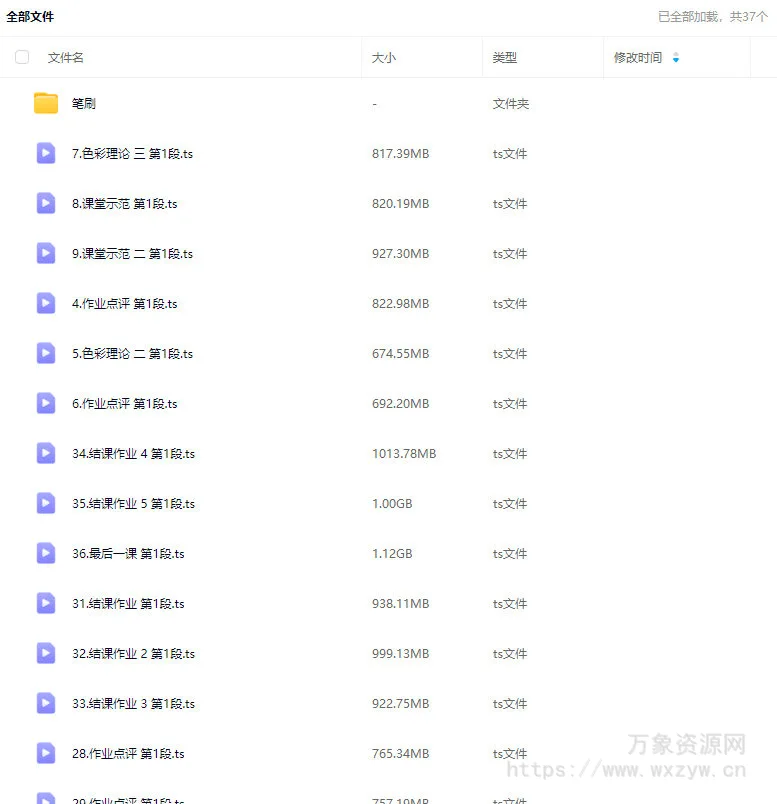Click the 文件名 column header
777x804 pixels.
(66, 57)
